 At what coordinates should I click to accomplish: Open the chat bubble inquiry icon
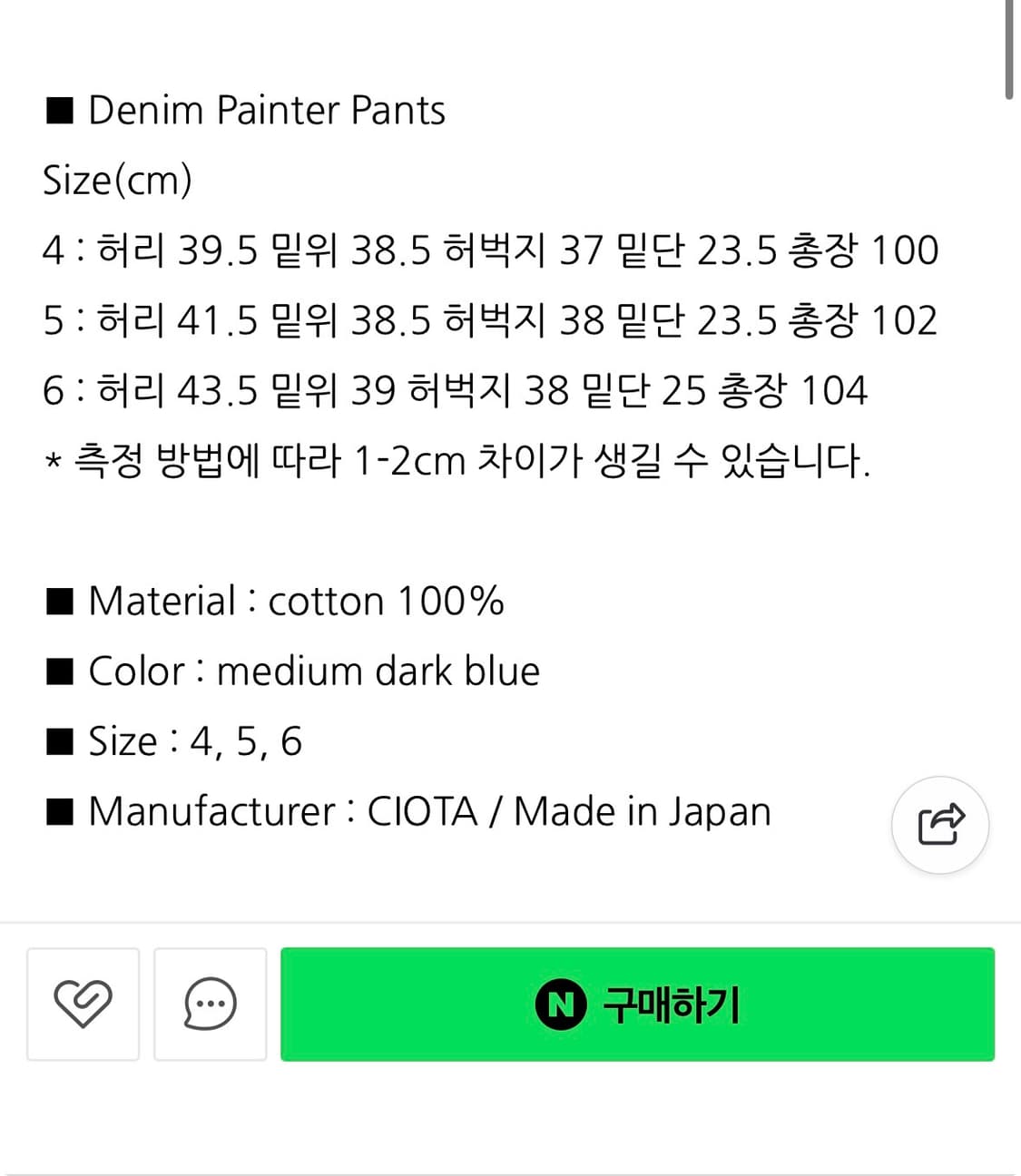(x=210, y=1004)
